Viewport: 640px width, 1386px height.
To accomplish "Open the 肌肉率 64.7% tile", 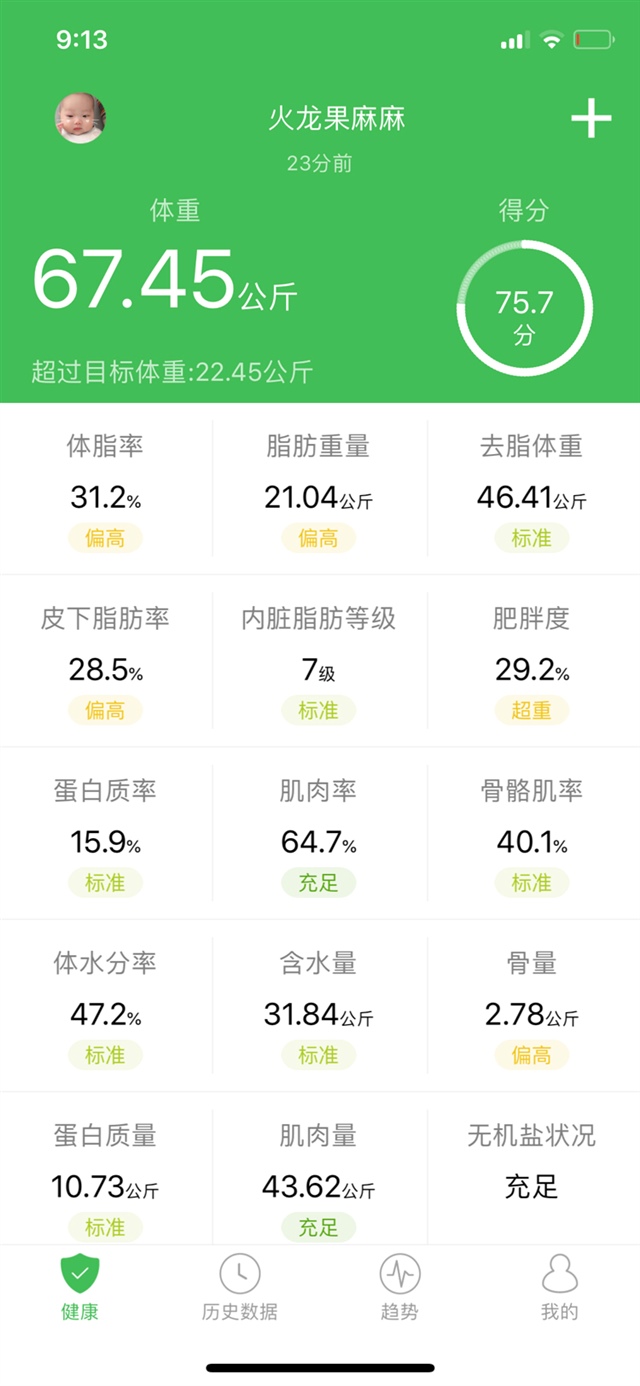I will (319, 836).
